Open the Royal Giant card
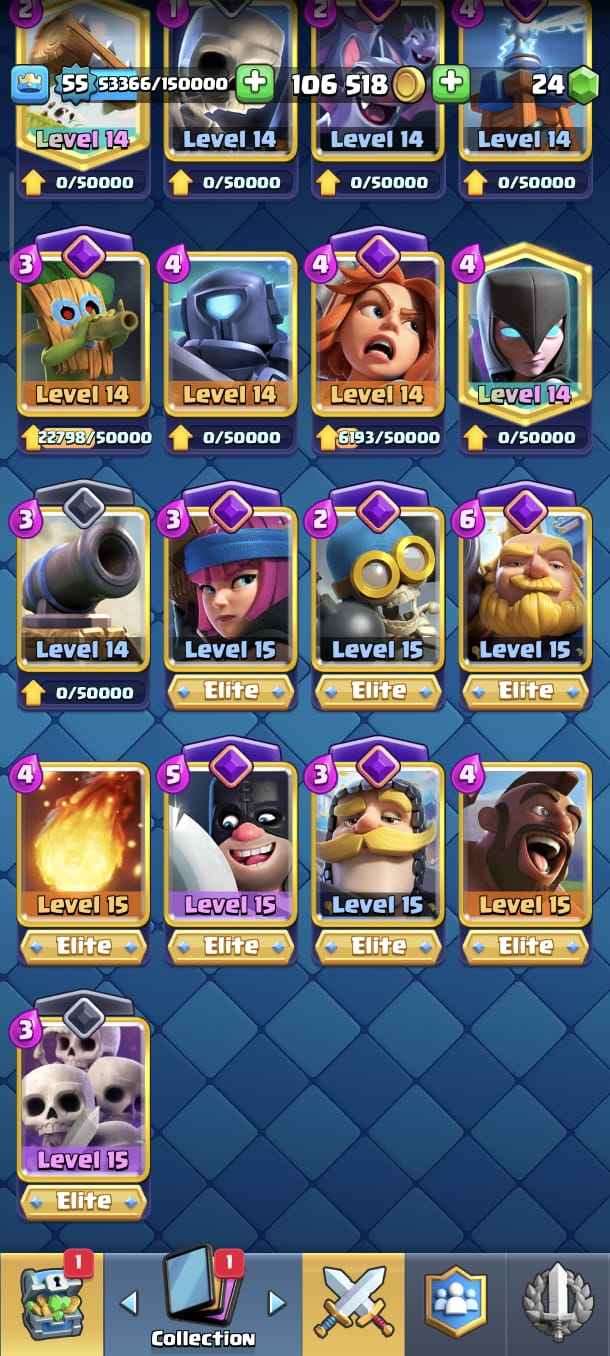This screenshot has width=610, height=1356. tap(525, 590)
